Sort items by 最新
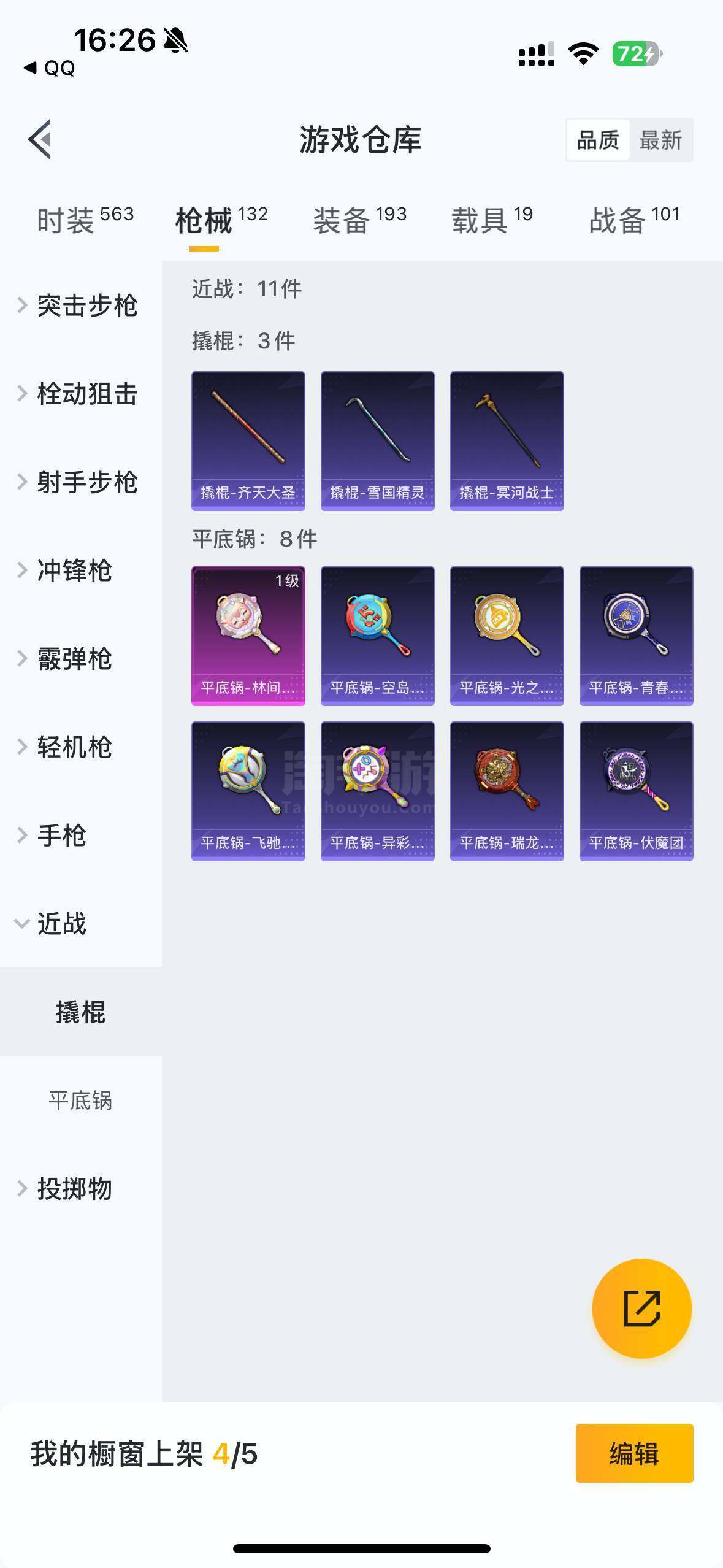 [660, 140]
